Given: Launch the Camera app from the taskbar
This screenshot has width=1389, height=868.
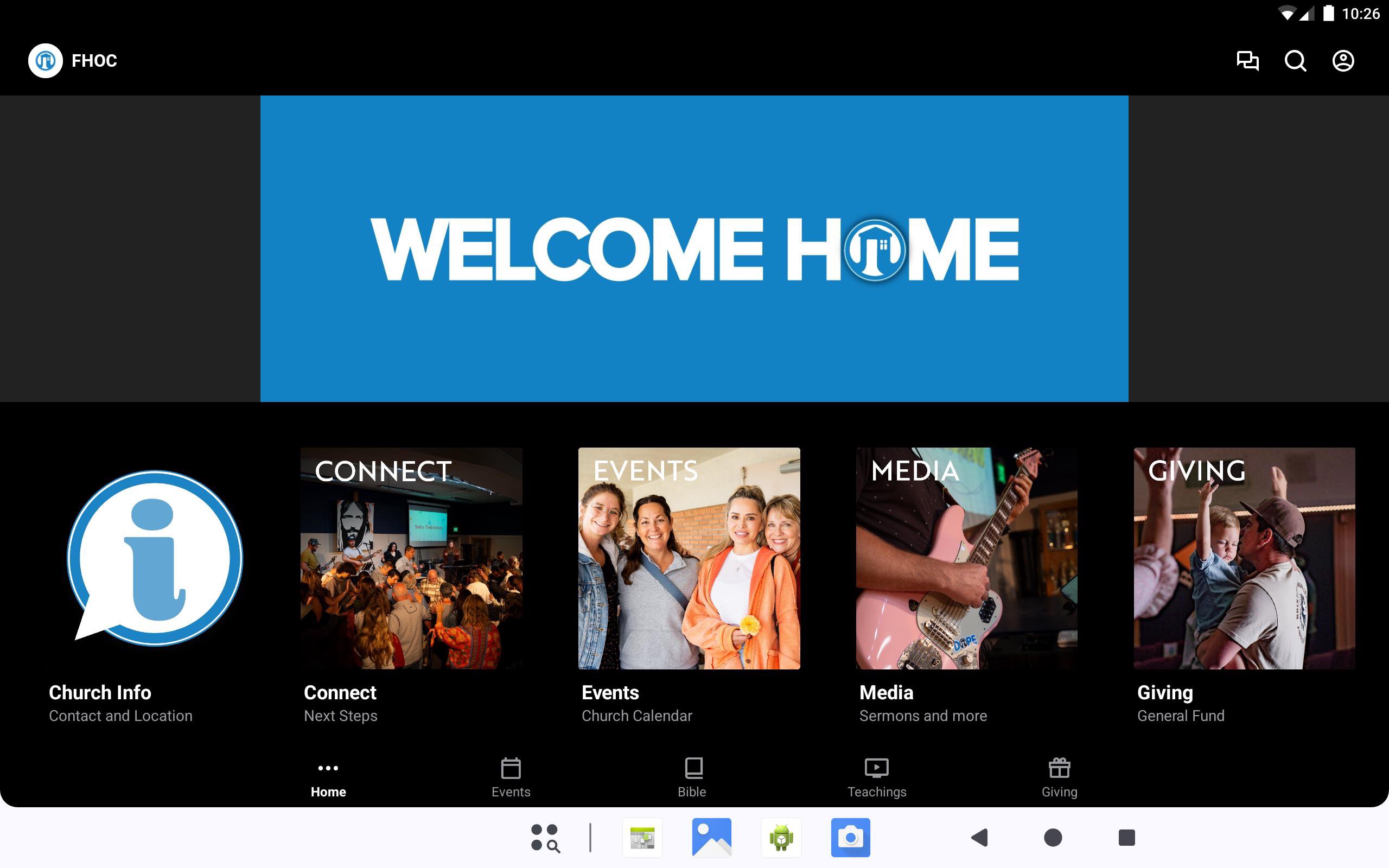Looking at the screenshot, I should tap(850, 838).
